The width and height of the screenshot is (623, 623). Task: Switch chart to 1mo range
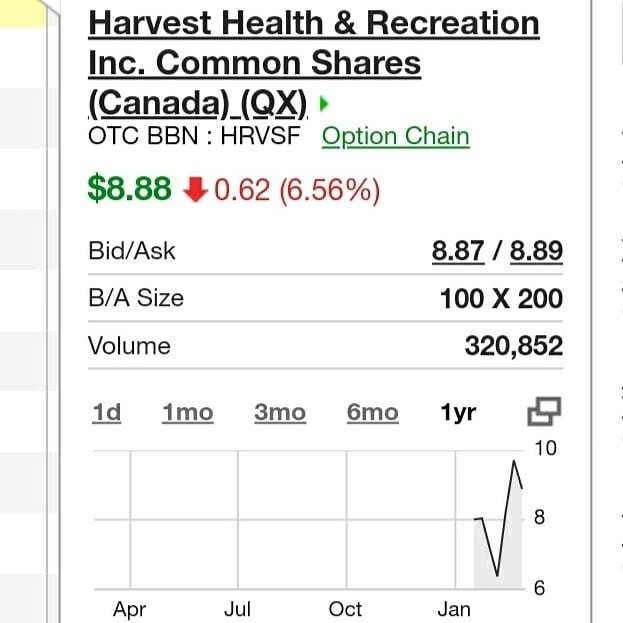(187, 412)
